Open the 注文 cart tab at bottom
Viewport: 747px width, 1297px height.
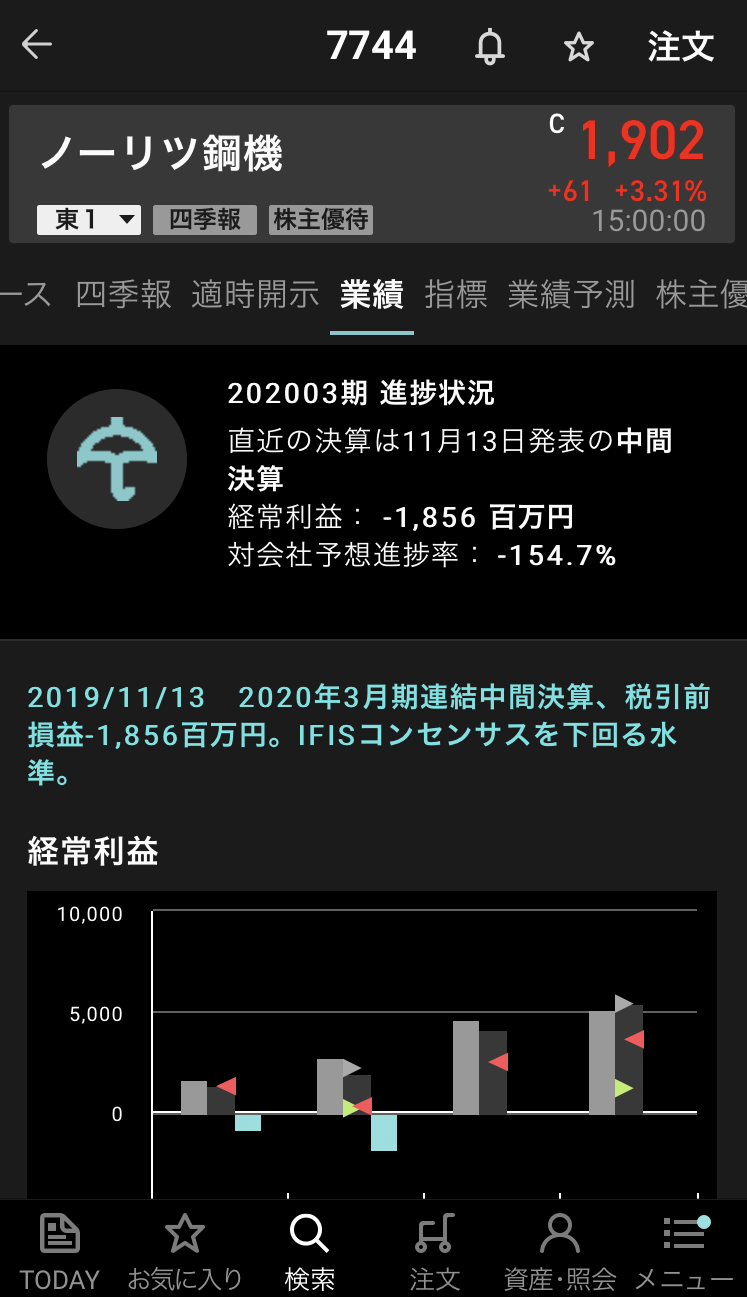pyautogui.click(x=435, y=1251)
